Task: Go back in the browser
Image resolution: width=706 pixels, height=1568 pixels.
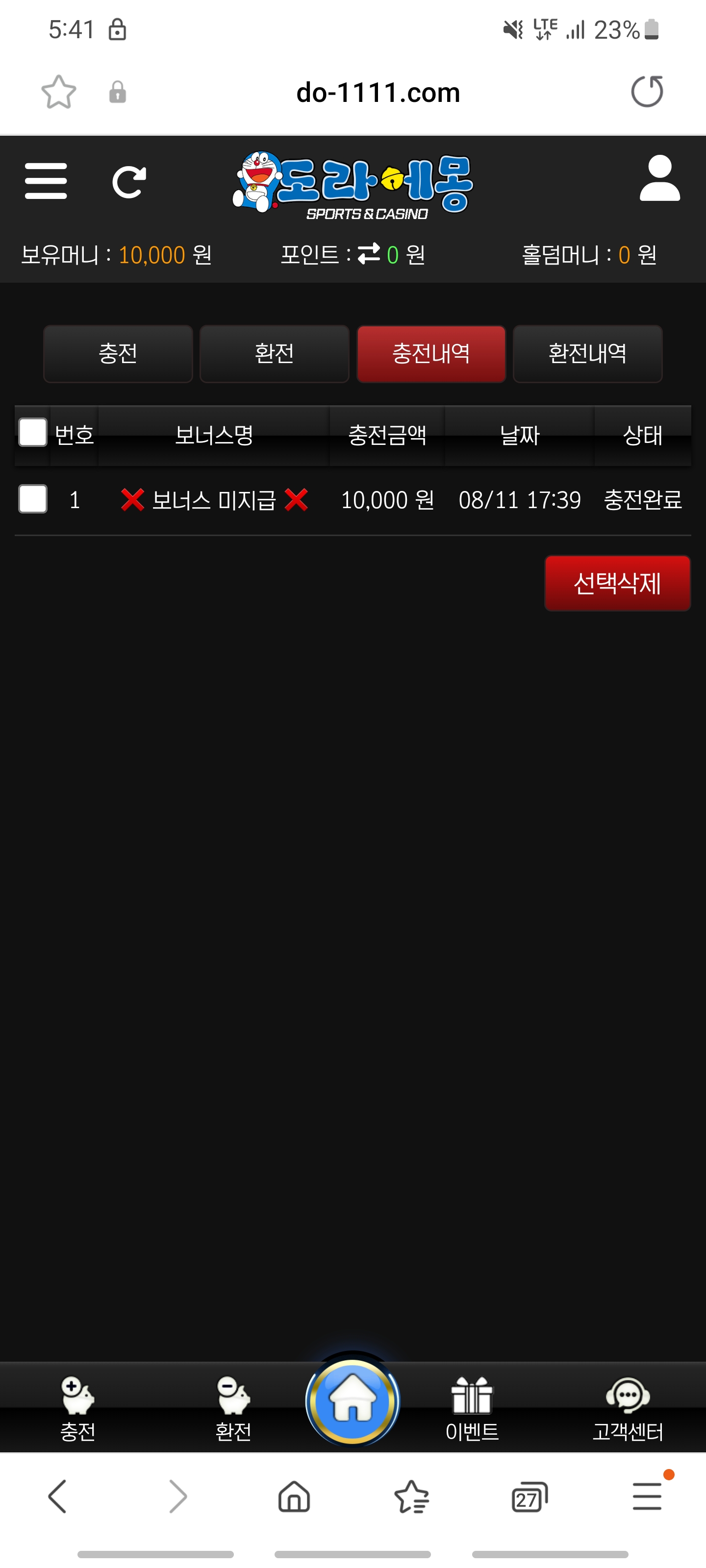Action: 58,1497
